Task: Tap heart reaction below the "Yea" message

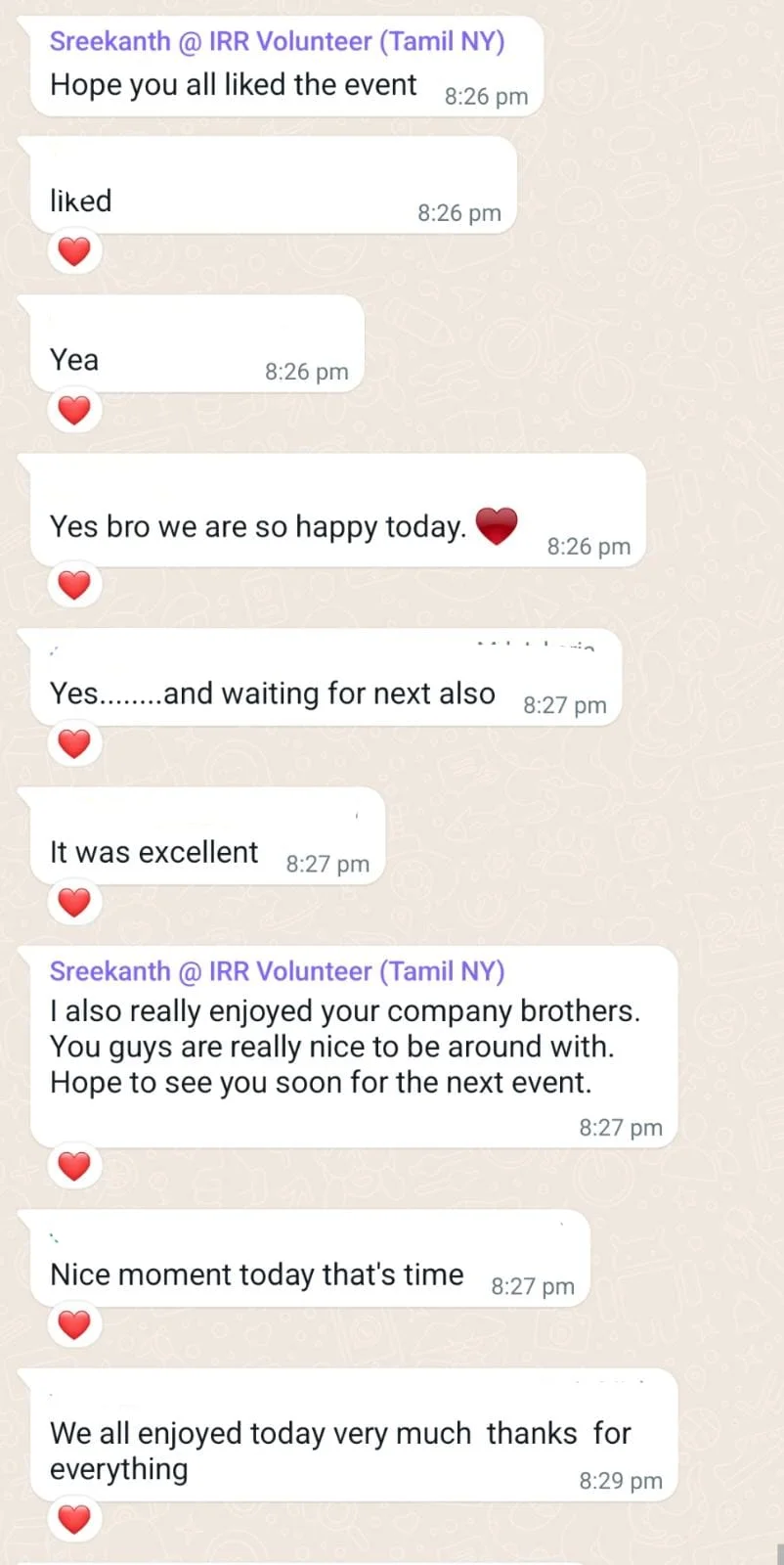Action: pyautogui.click(x=74, y=411)
